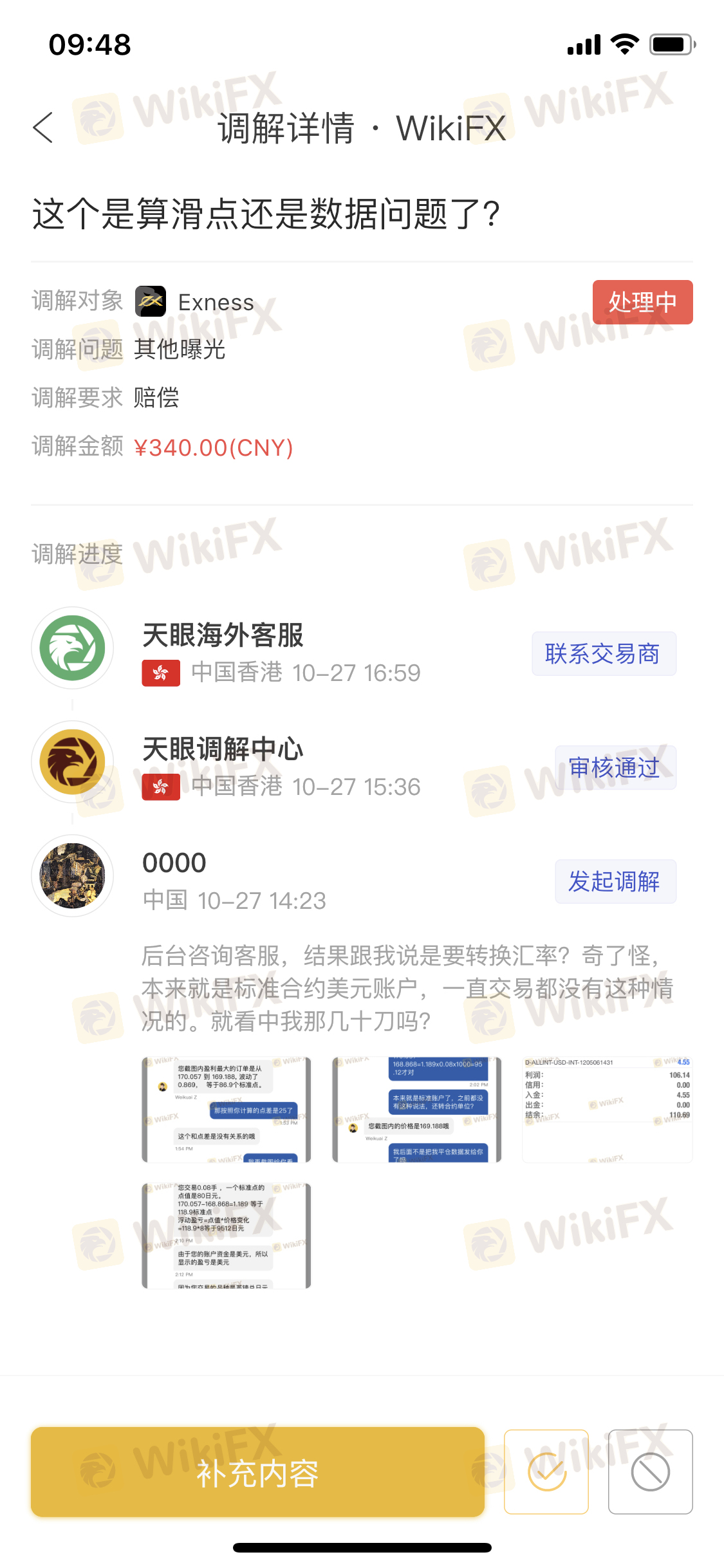Screen dimensions: 724x1568
Task: Mark mediation resolved with checkmark button
Action: pos(546,1472)
